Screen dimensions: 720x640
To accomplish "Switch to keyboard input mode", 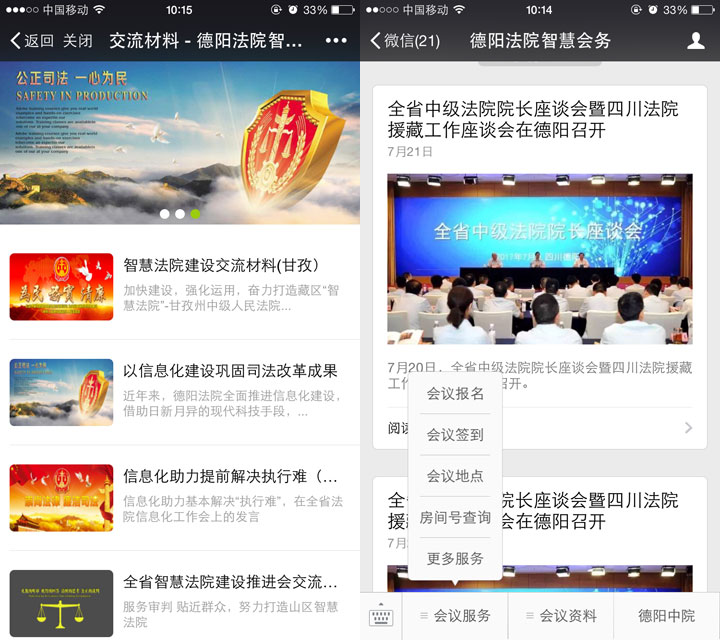I will pos(381,616).
